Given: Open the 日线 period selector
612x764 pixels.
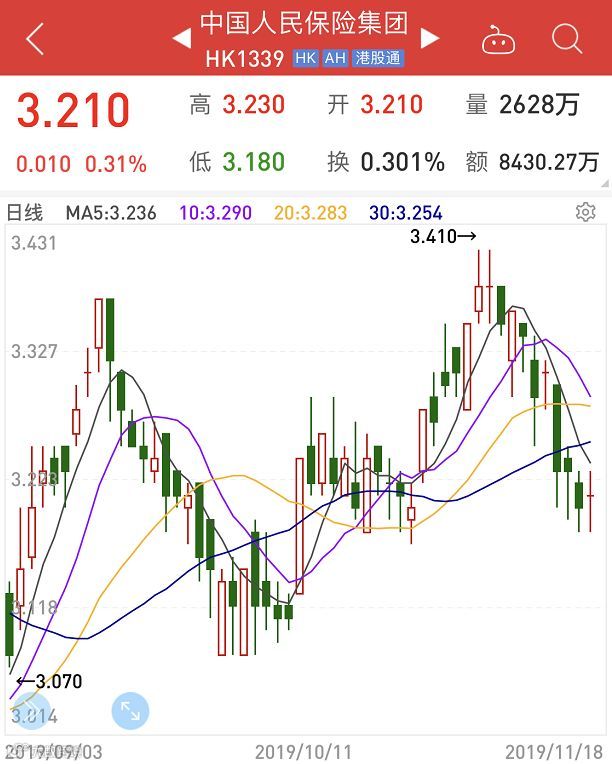Looking at the screenshot, I should 25,212.
